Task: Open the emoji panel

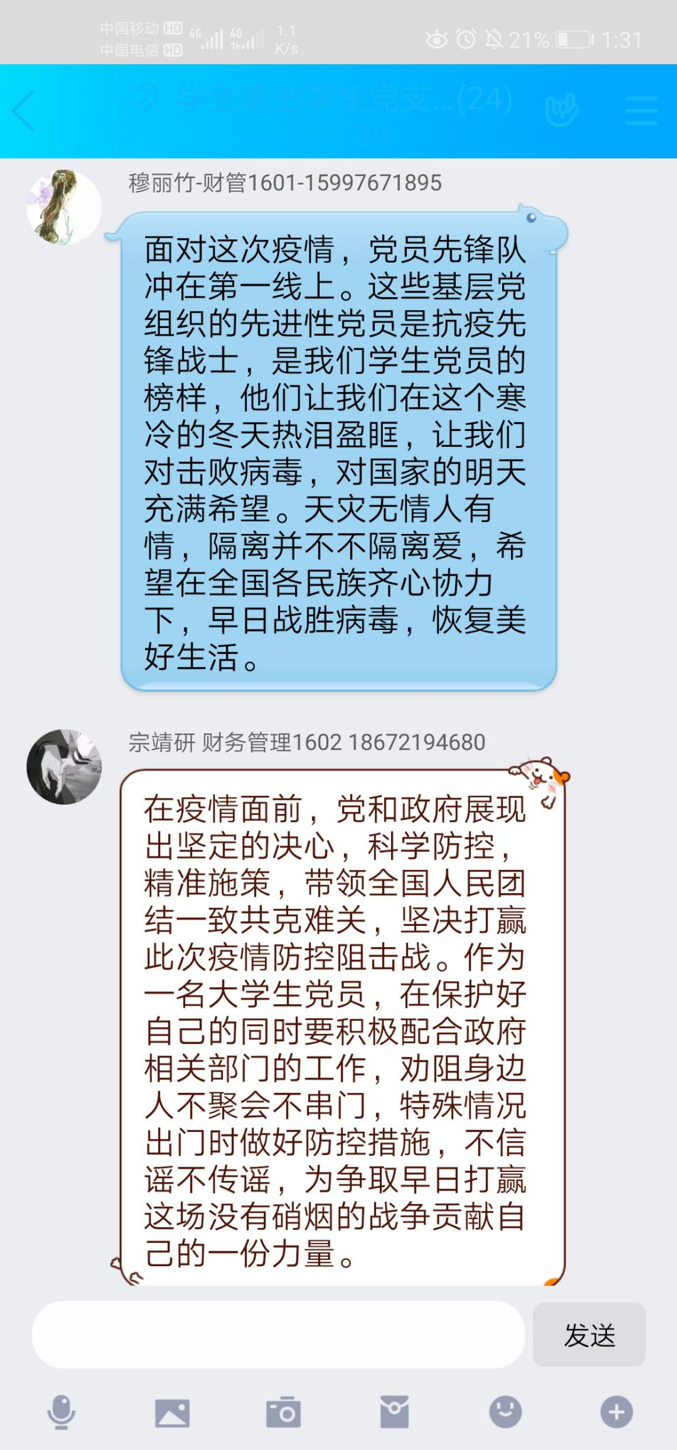Action: tap(505, 1412)
